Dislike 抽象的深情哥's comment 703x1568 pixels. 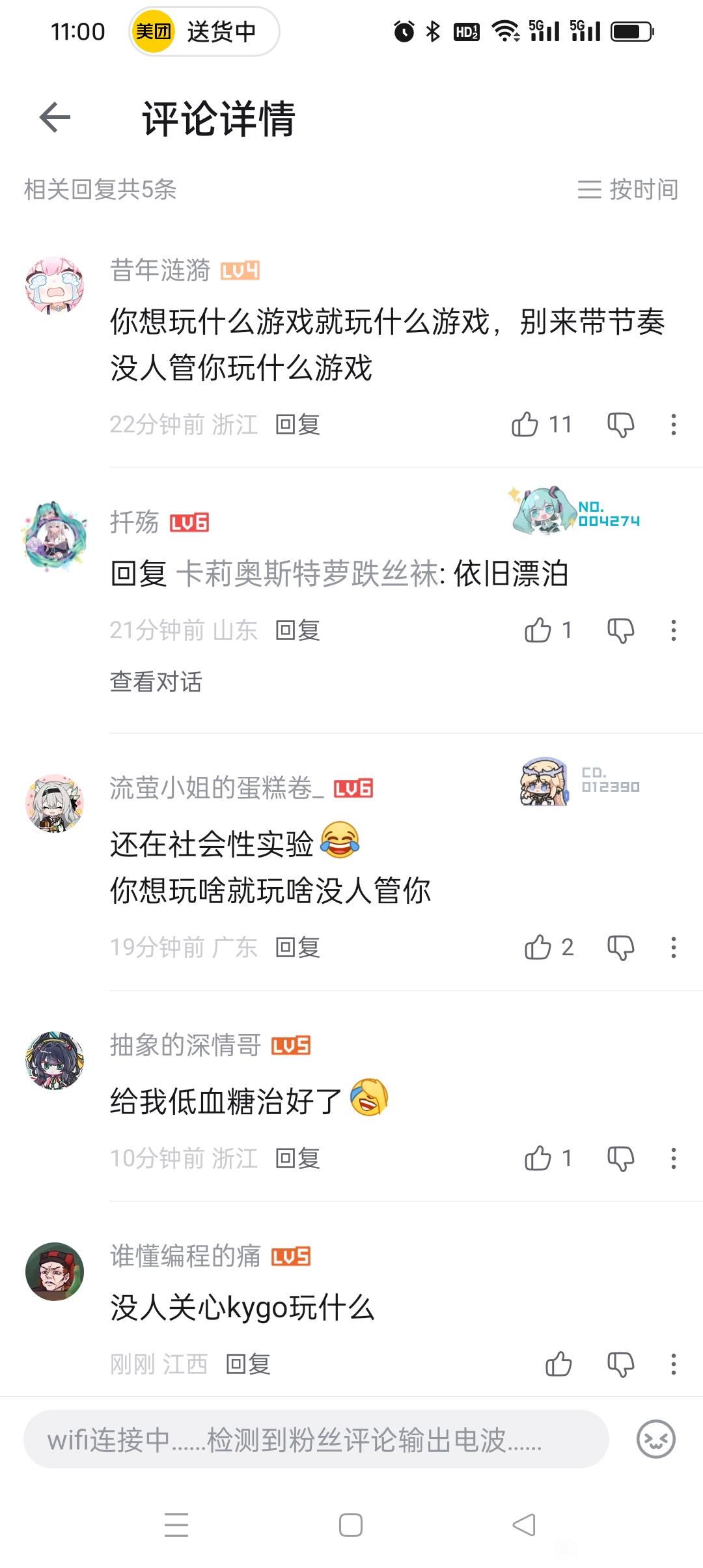point(620,1158)
